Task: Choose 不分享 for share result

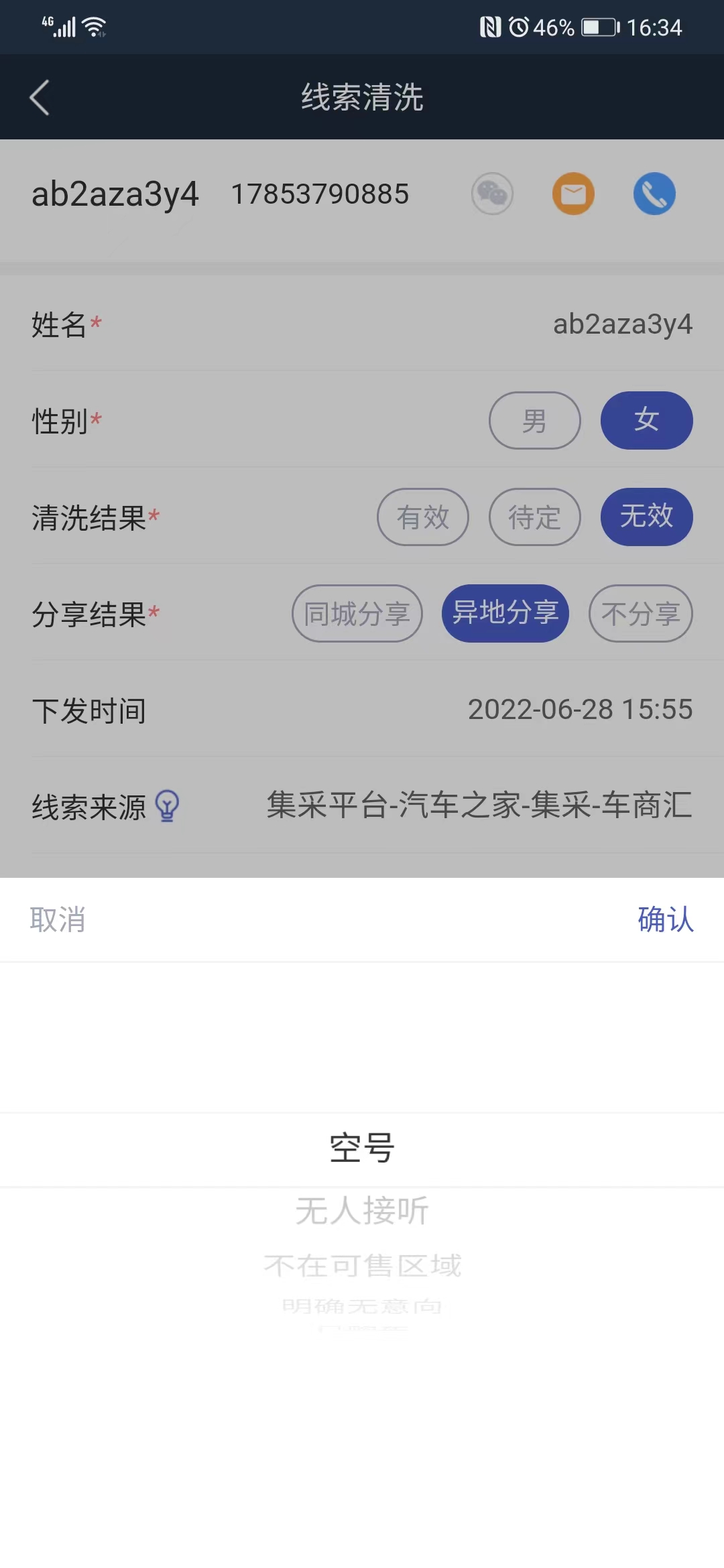Action: click(640, 614)
